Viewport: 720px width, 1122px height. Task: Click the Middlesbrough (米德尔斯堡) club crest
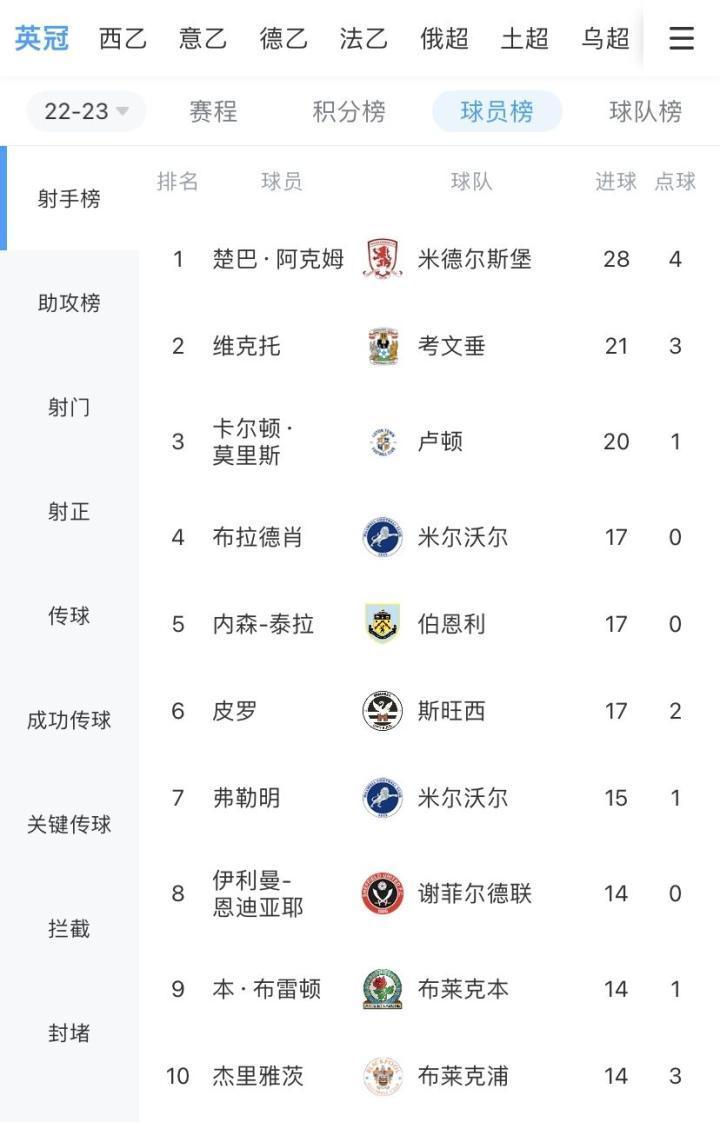[381, 258]
